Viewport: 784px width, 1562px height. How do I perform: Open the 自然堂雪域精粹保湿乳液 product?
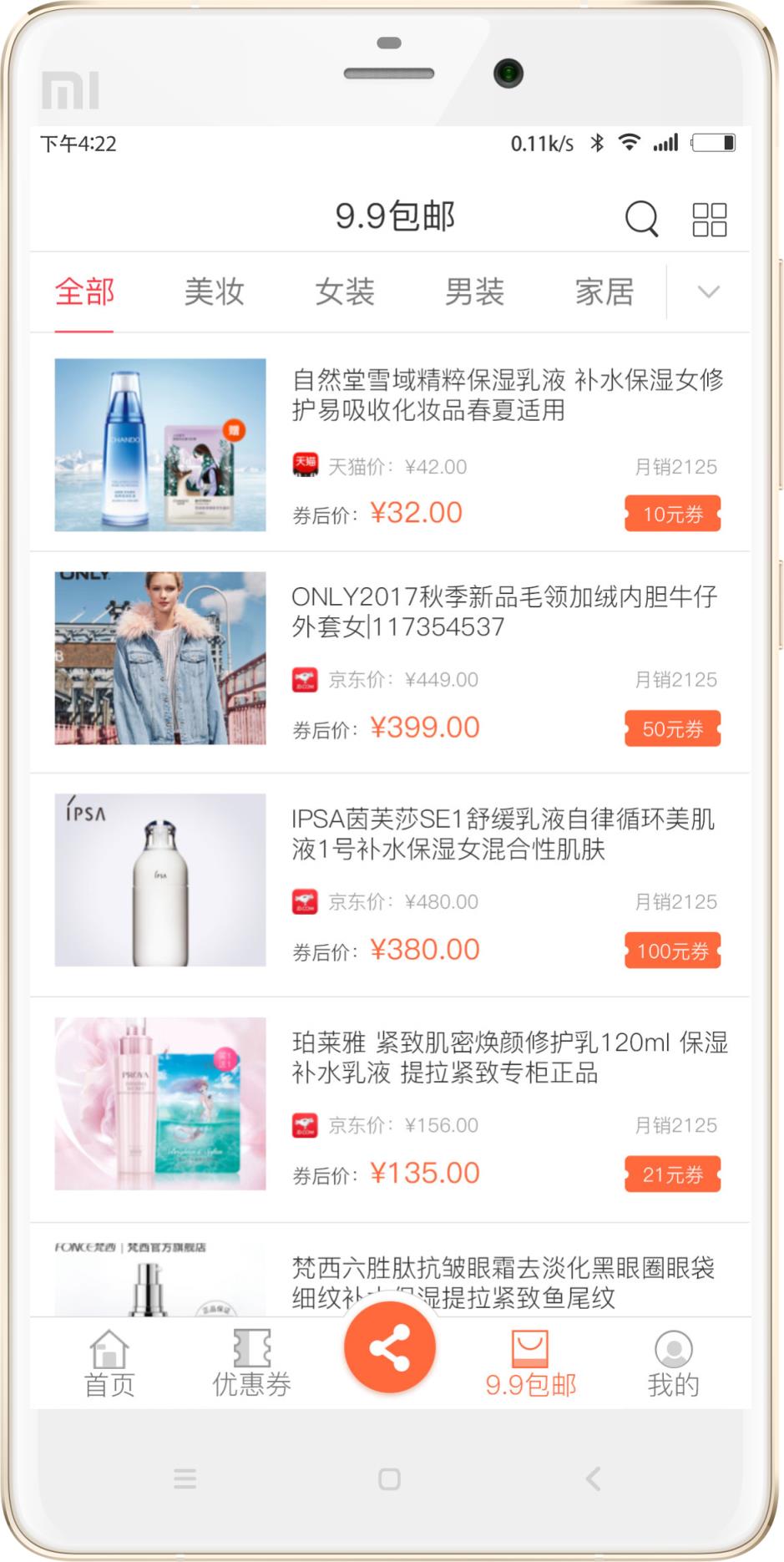[507, 395]
